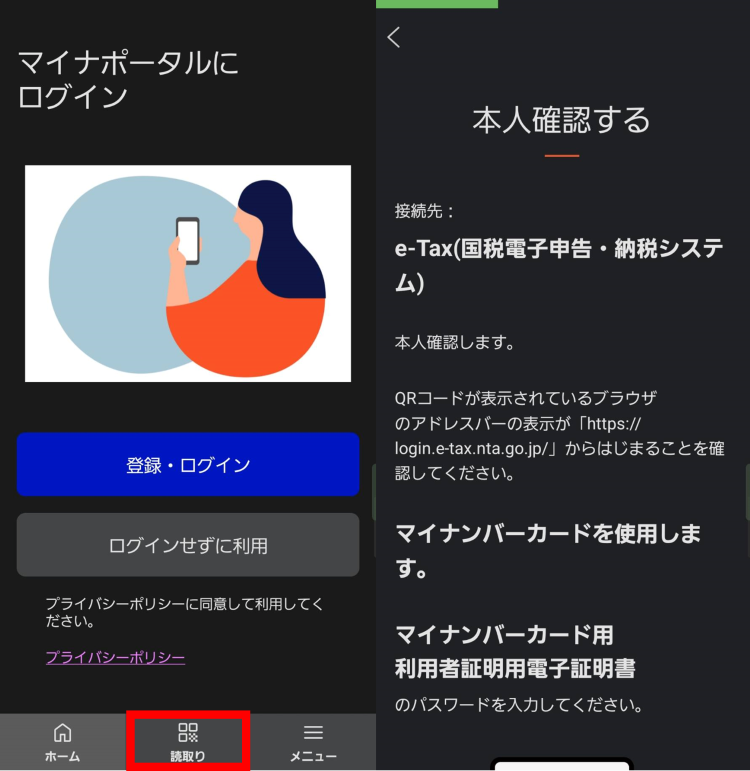
Task: Tap the back chevron arrow on 本人確認する screen
Action: pos(393,37)
